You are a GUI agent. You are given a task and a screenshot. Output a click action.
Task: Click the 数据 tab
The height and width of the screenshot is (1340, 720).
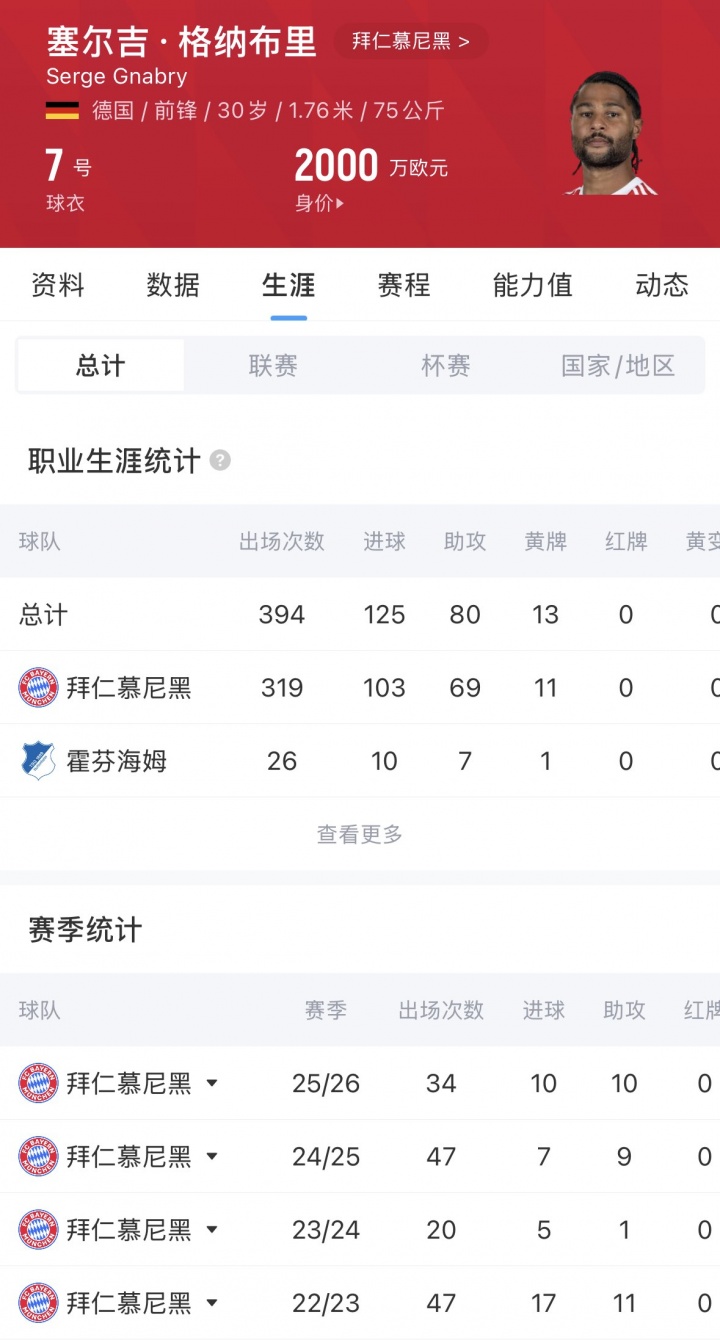click(x=172, y=286)
